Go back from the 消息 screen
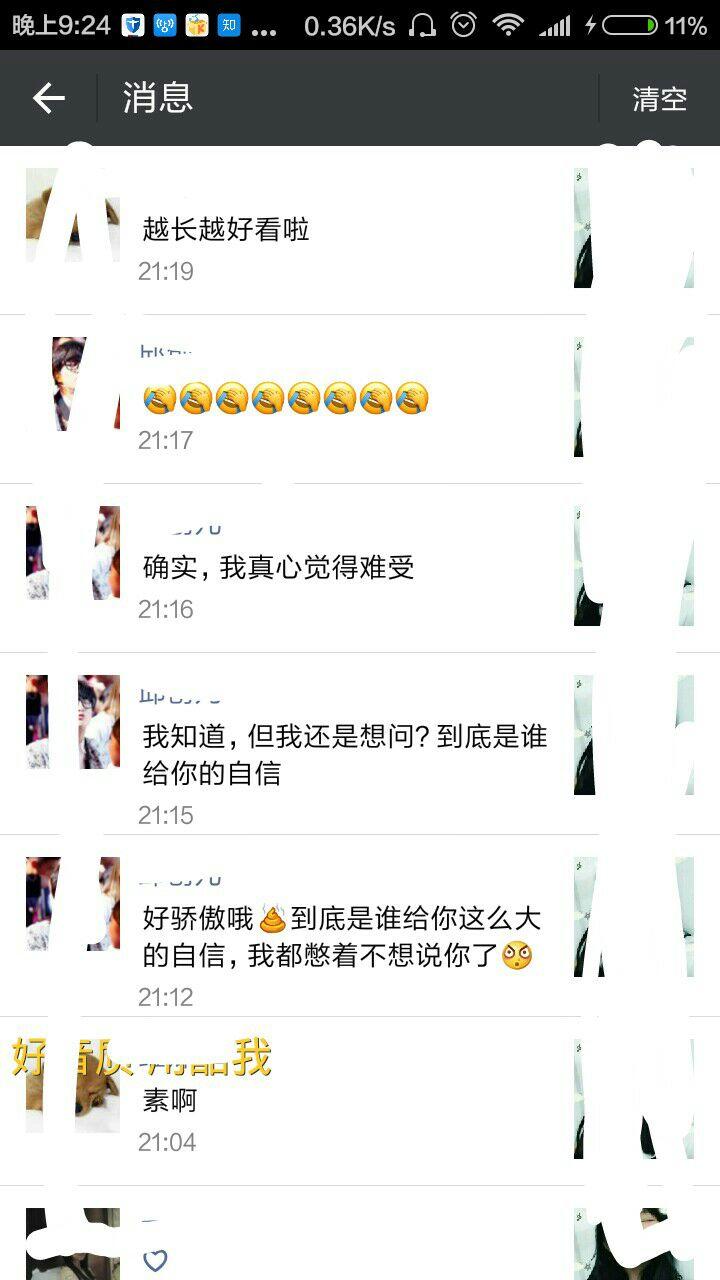Viewport: 720px width, 1280px height. tap(48, 98)
